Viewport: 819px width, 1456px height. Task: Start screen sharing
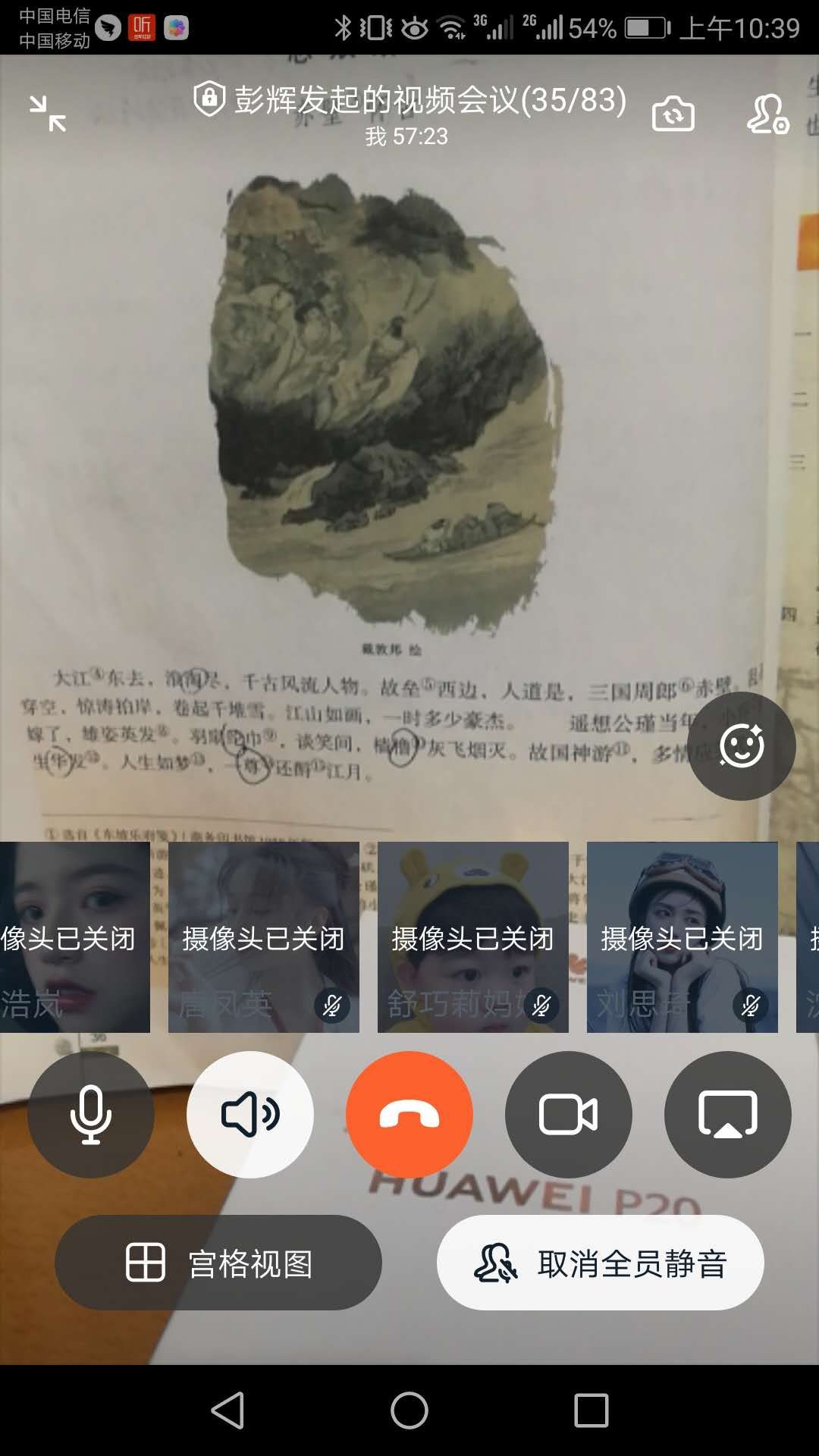(x=727, y=1114)
